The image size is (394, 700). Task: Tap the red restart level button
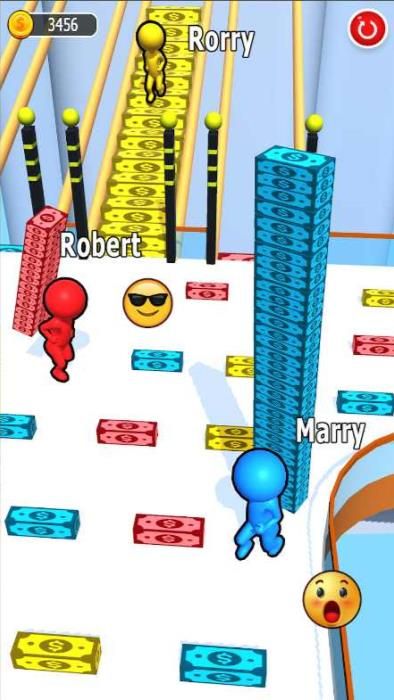(x=368, y=28)
